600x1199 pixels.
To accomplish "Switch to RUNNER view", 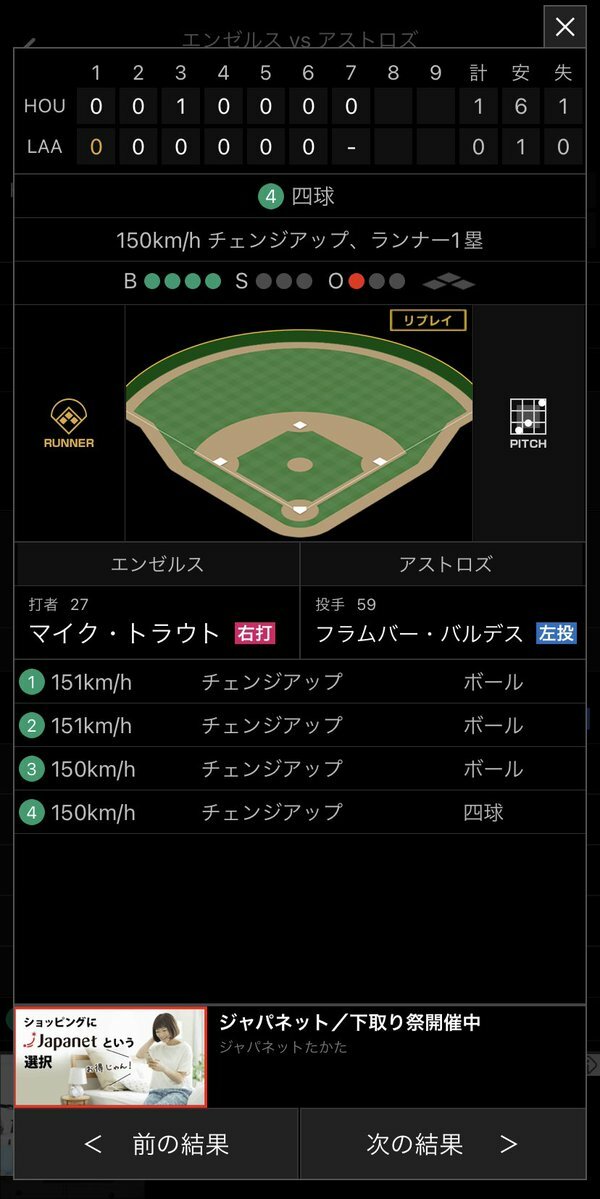I will (x=69, y=424).
